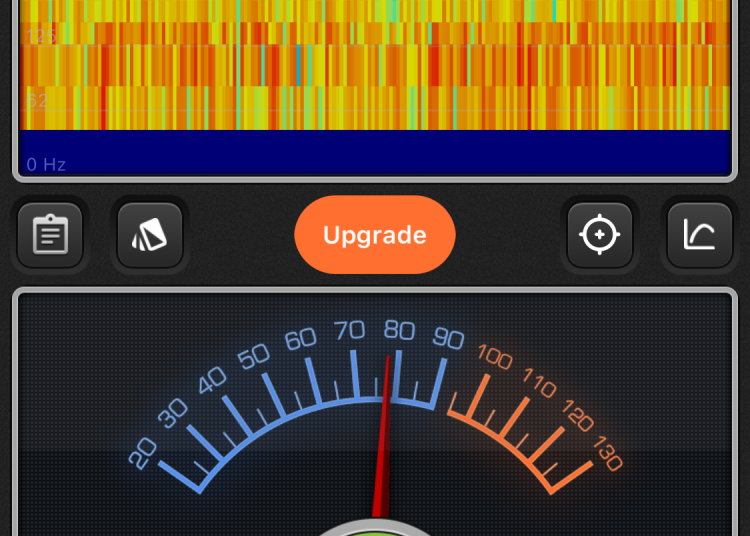Viewport: 750px width, 536px height.
Task: Tap the eraser clear icon
Action: click(x=150, y=236)
